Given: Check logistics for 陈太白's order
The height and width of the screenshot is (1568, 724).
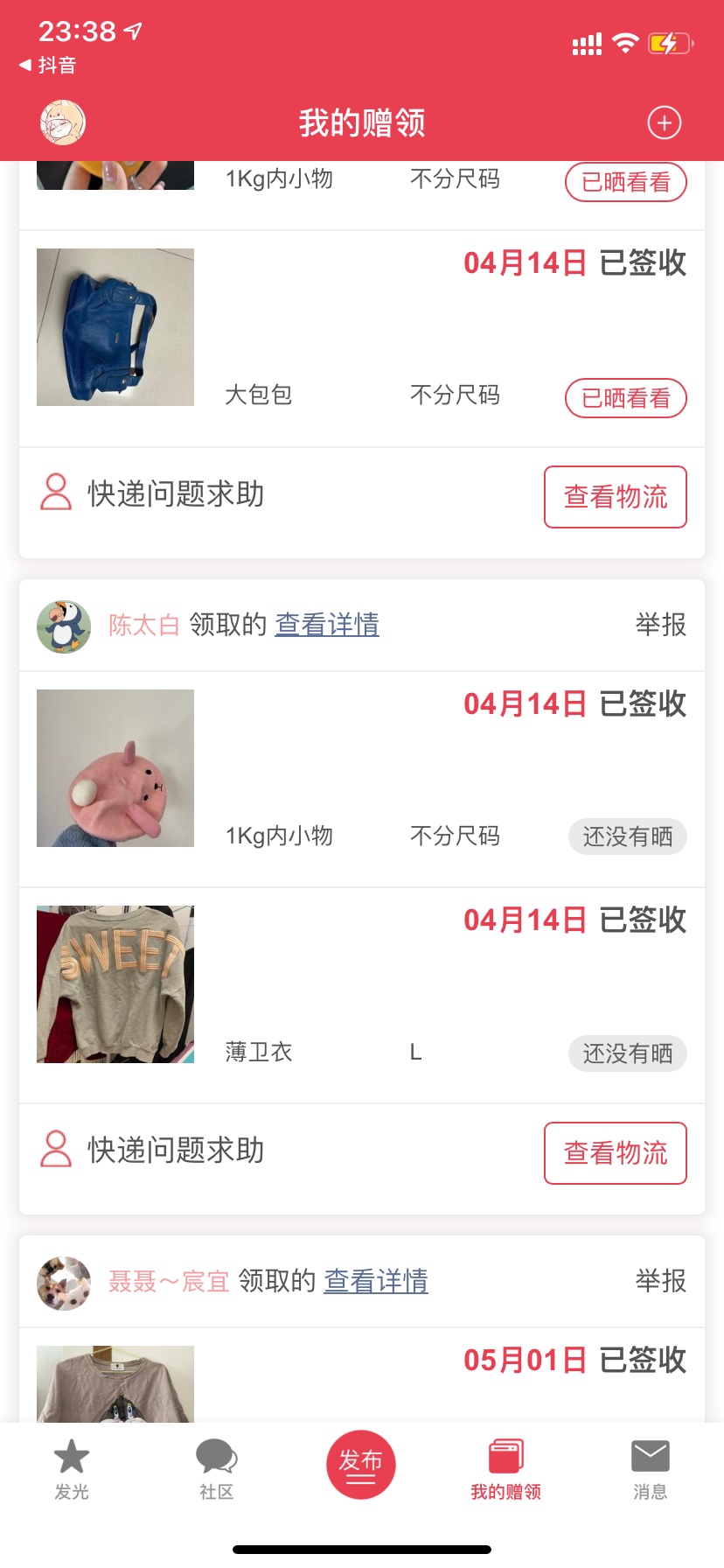Looking at the screenshot, I should [x=615, y=1153].
